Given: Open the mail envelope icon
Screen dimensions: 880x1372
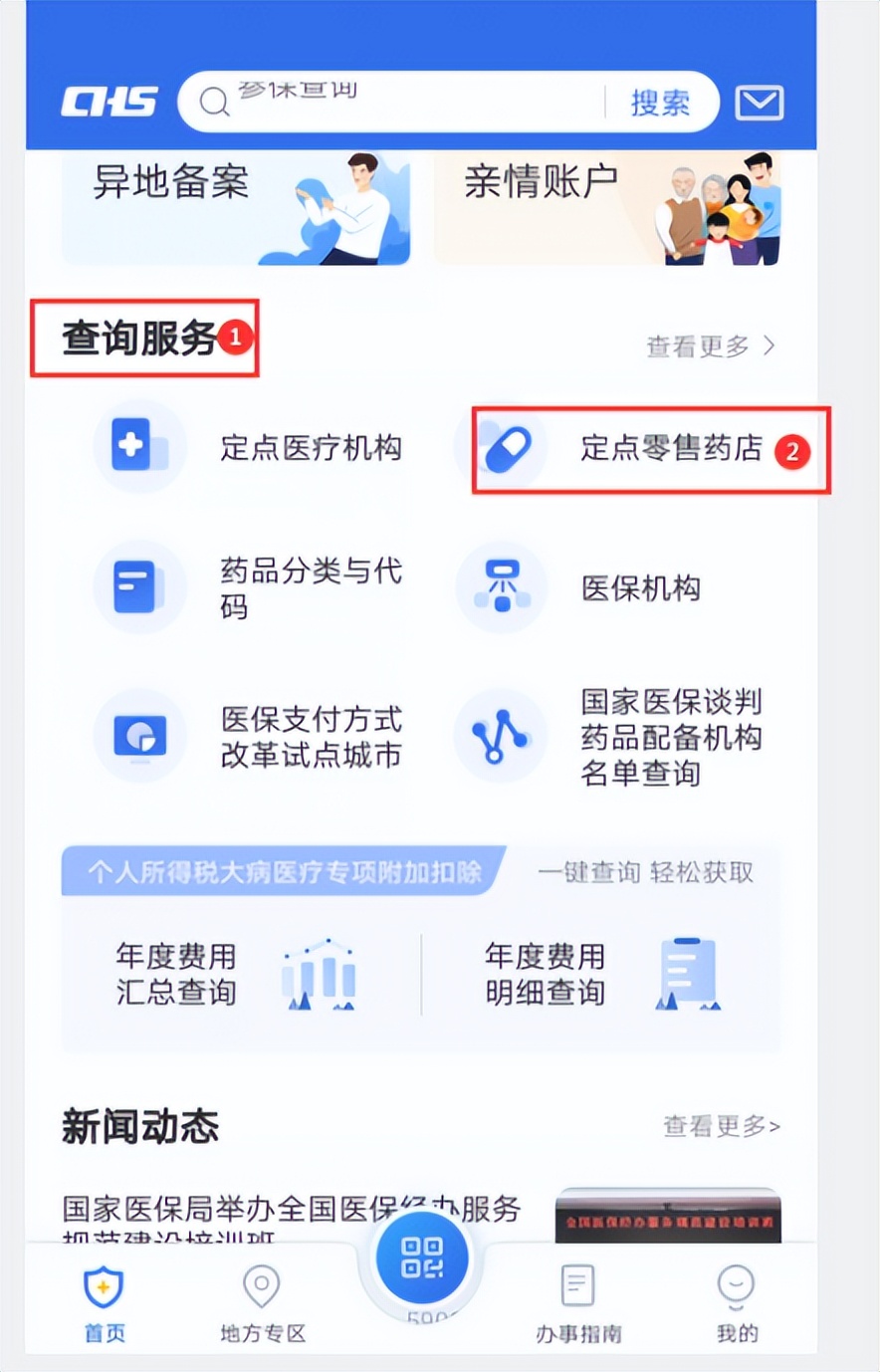Looking at the screenshot, I should tap(759, 103).
